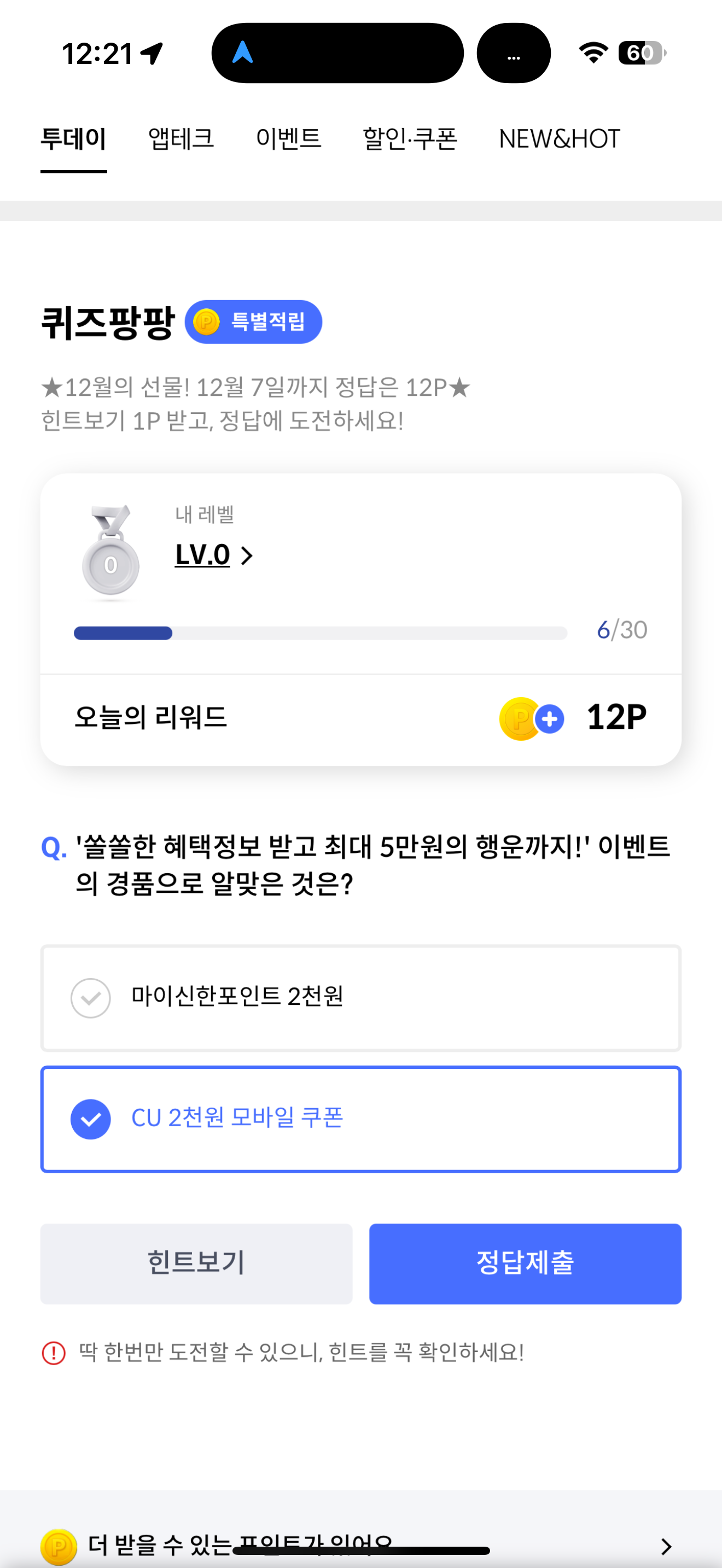
Task: Submit the answer with 정답제출
Action: pos(525,1263)
